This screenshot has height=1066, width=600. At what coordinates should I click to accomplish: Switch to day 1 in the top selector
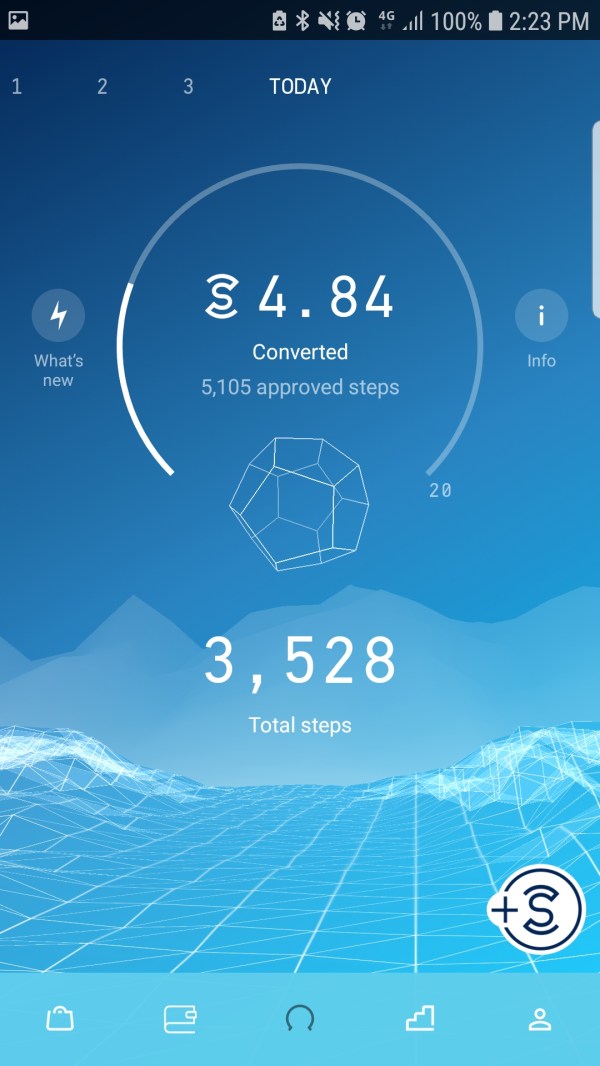coord(17,87)
